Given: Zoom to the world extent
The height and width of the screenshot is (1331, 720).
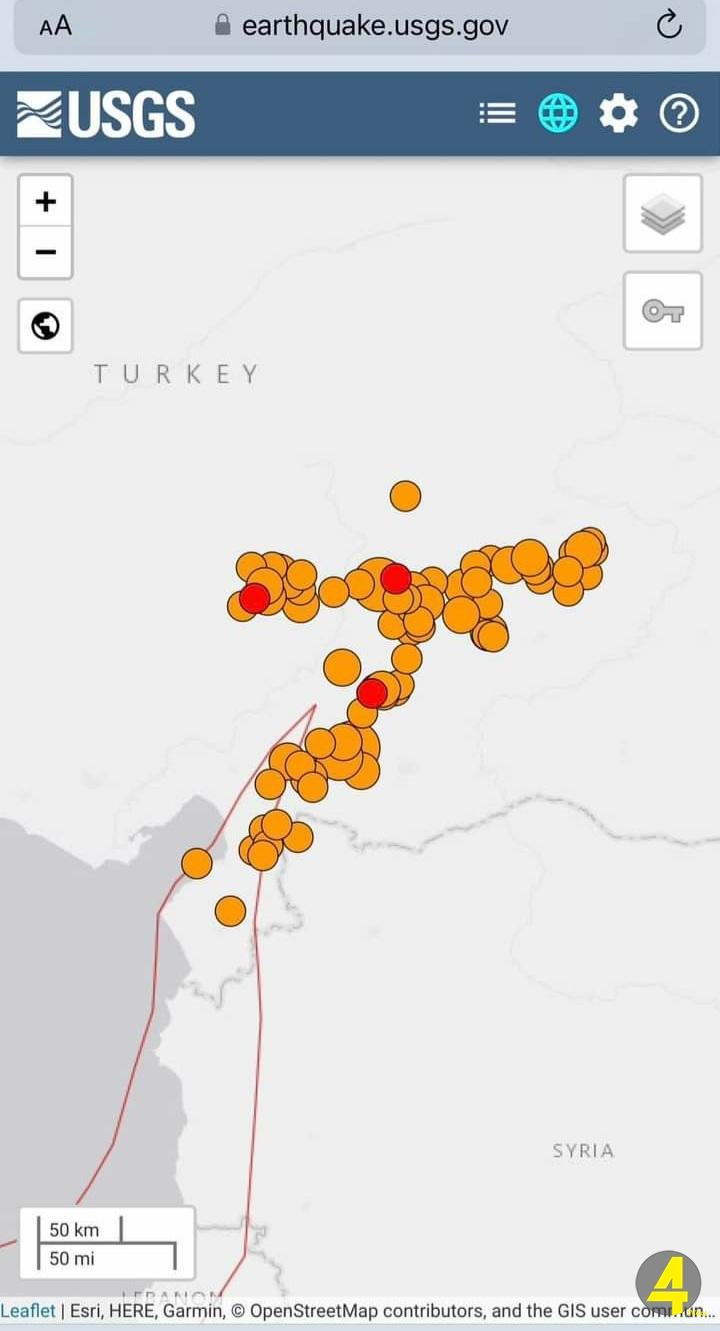Looking at the screenshot, I should [45, 326].
